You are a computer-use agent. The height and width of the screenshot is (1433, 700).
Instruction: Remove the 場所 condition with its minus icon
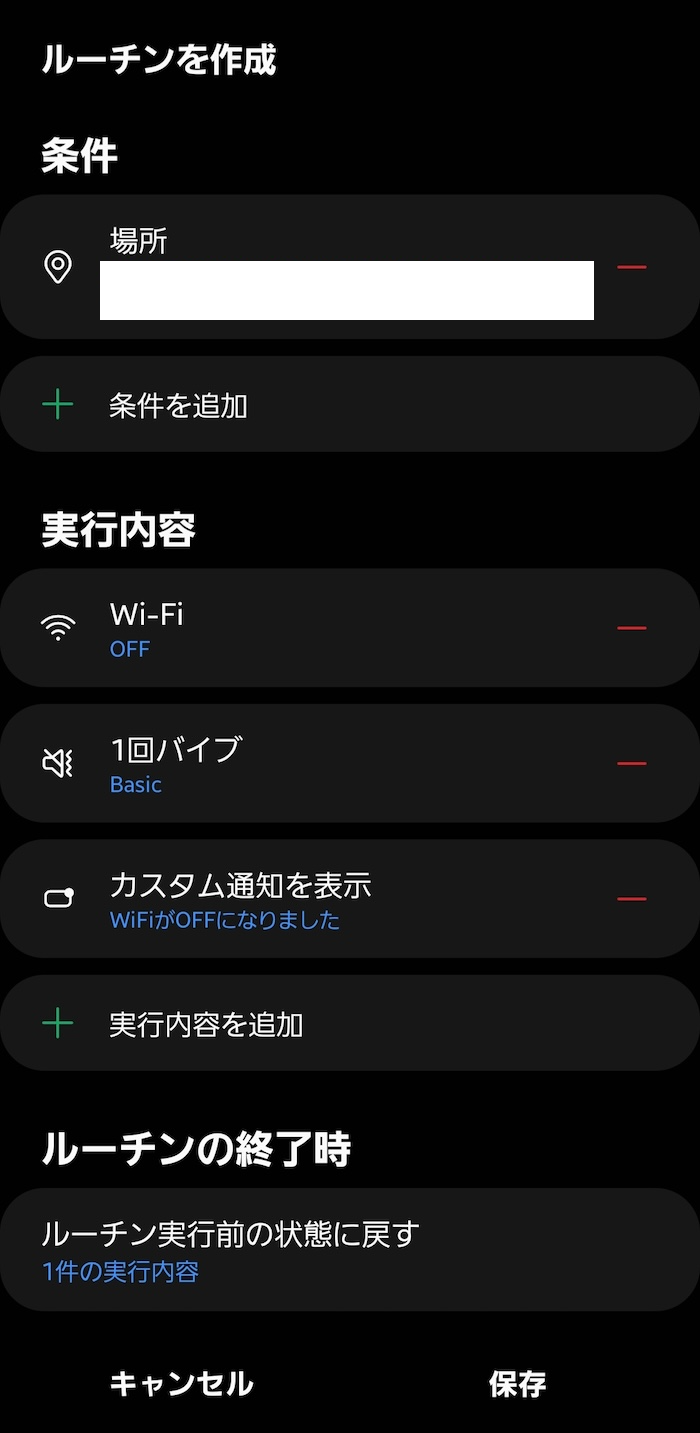631,267
